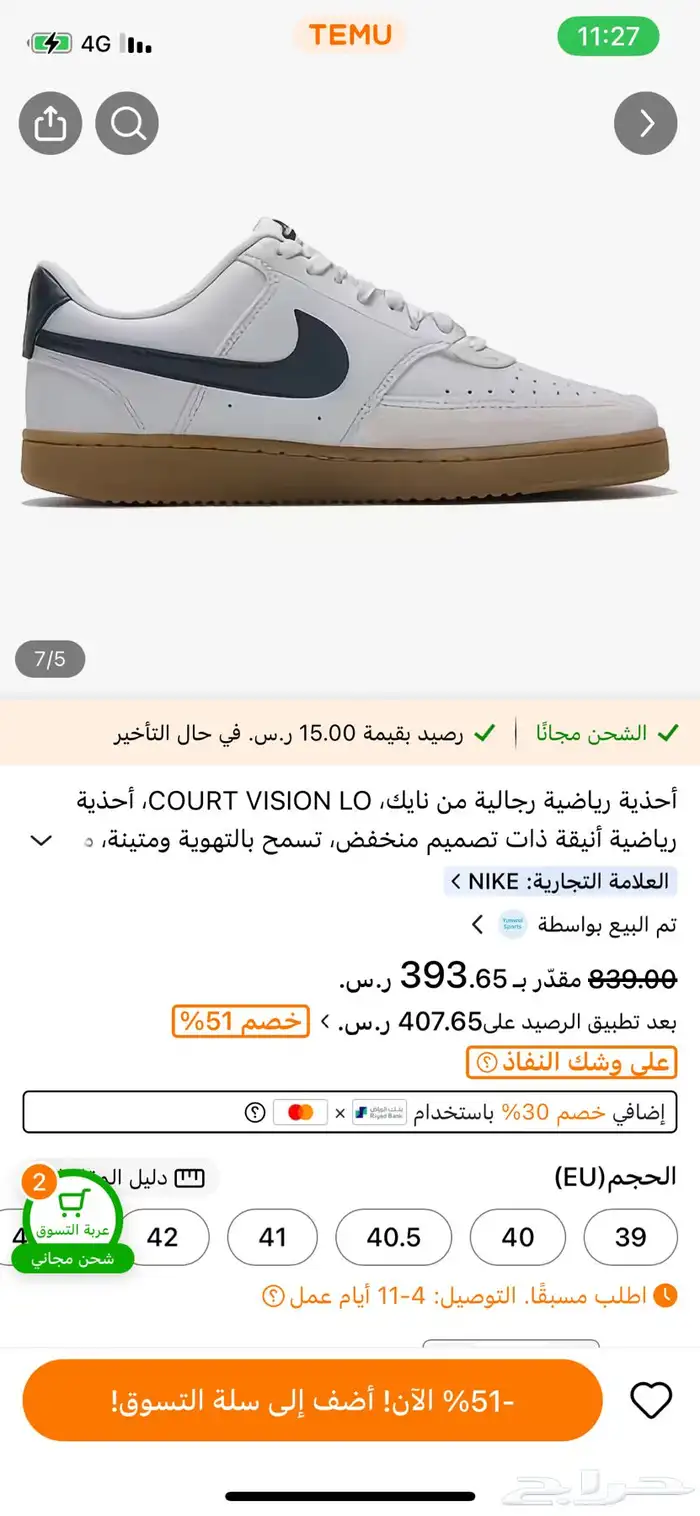This screenshot has height=1516, width=700.
Task: Open the floating shopping cart button
Action: pyautogui.click(x=71, y=1214)
